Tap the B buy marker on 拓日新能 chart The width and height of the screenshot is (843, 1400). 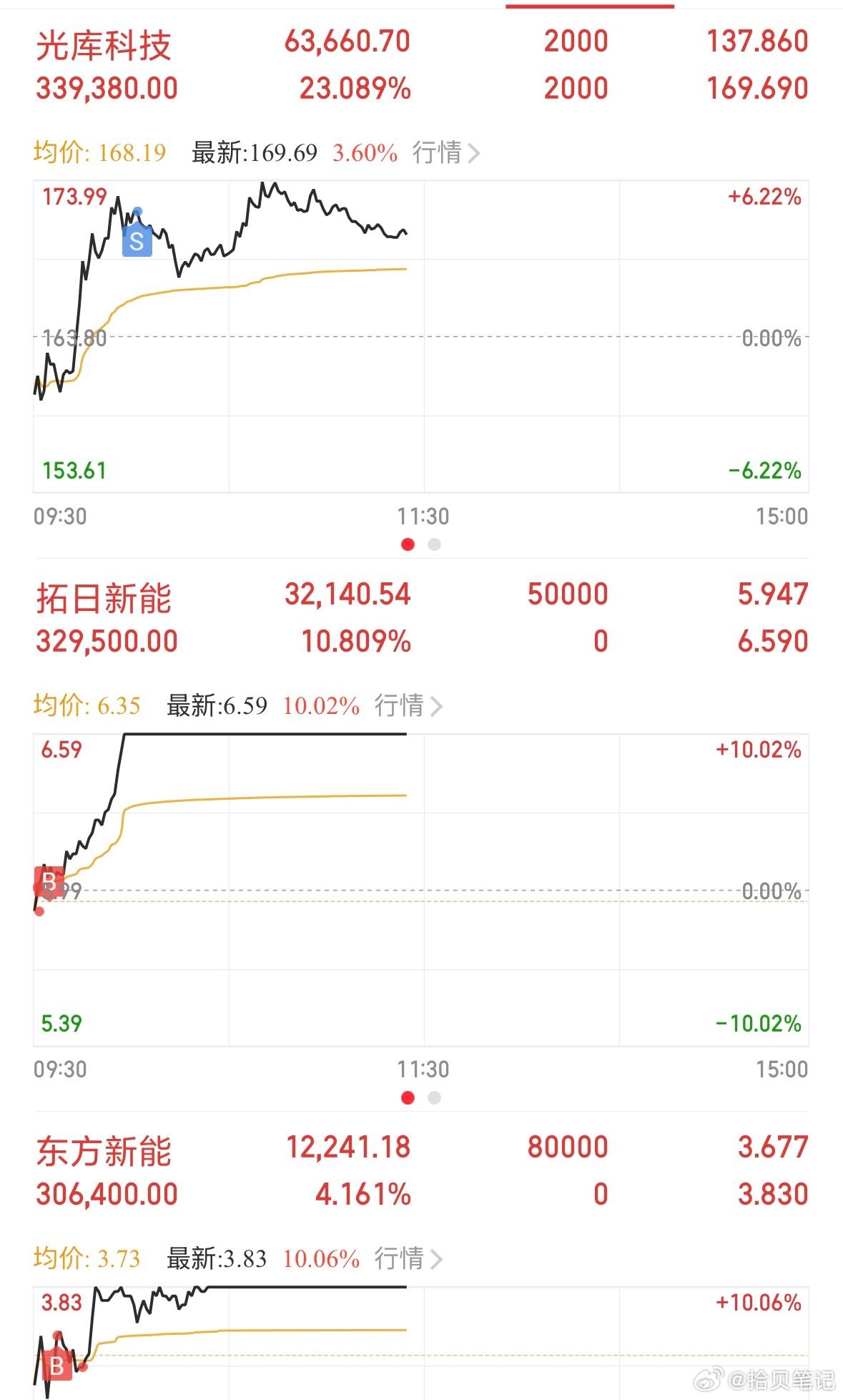tap(49, 881)
